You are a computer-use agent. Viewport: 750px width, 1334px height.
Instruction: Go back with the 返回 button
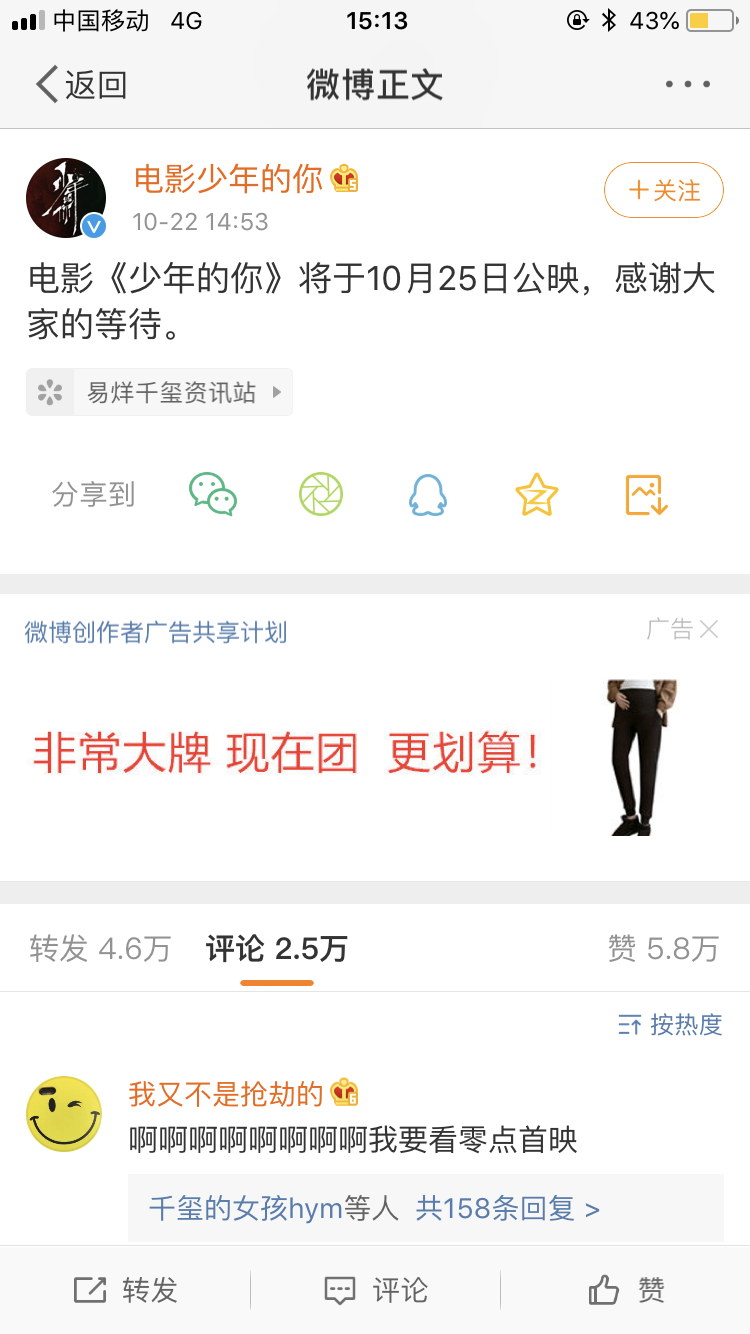(x=81, y=85)
